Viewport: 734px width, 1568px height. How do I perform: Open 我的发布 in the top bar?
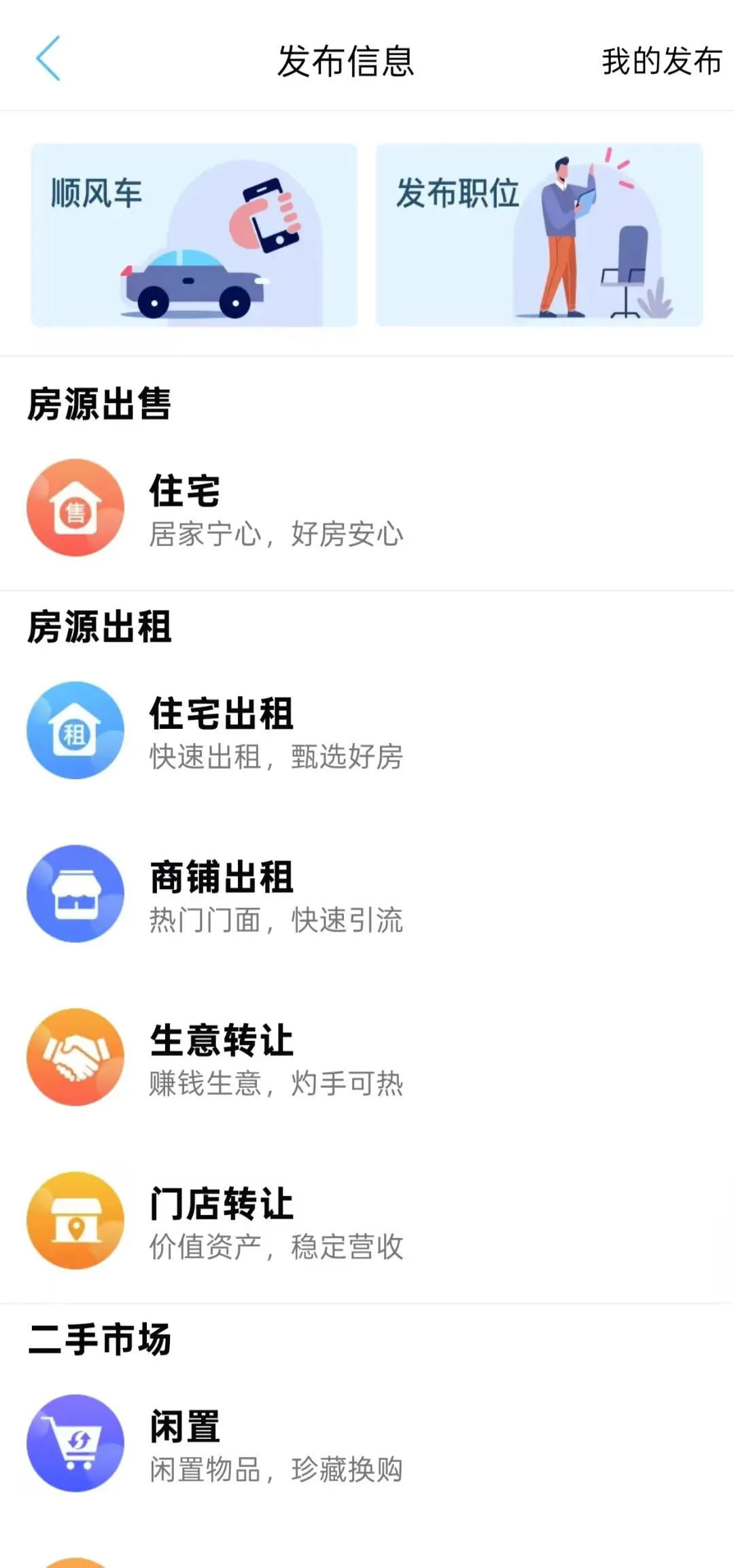(x=661, y=61)
